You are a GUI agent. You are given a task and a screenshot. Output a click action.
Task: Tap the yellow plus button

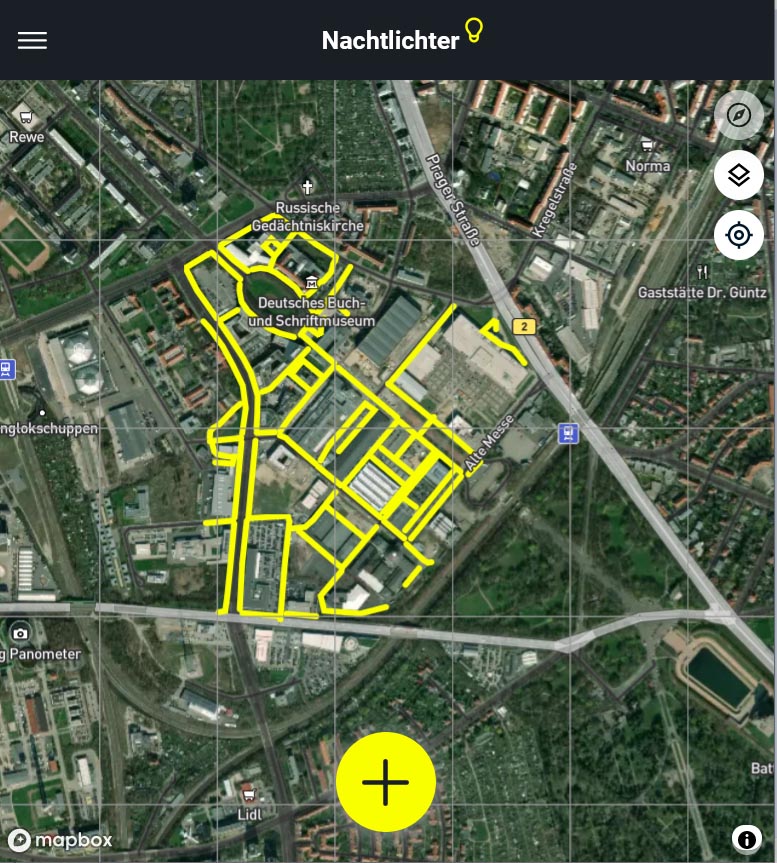pos(386,782)
